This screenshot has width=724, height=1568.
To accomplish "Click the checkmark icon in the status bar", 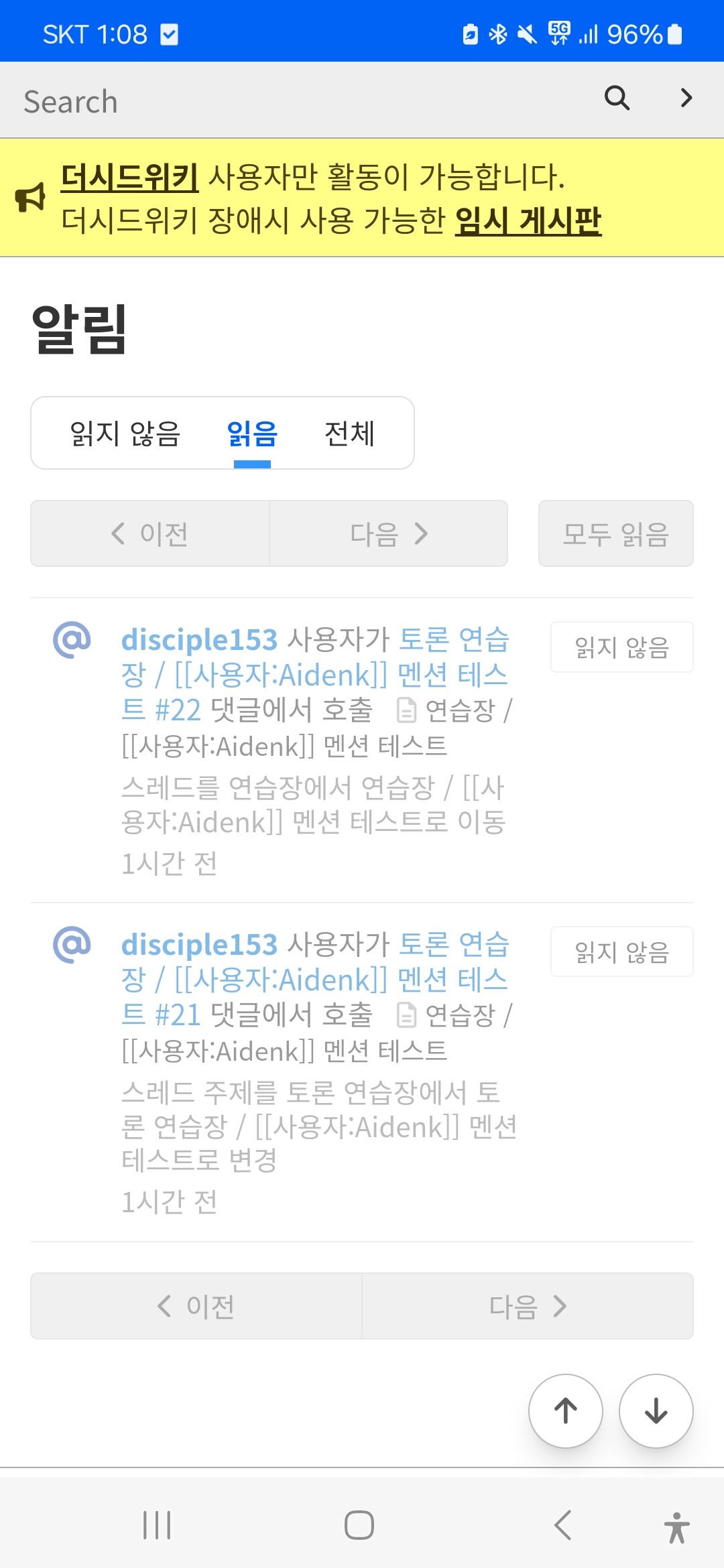I will pyautogui.click(x=170, y=34).
